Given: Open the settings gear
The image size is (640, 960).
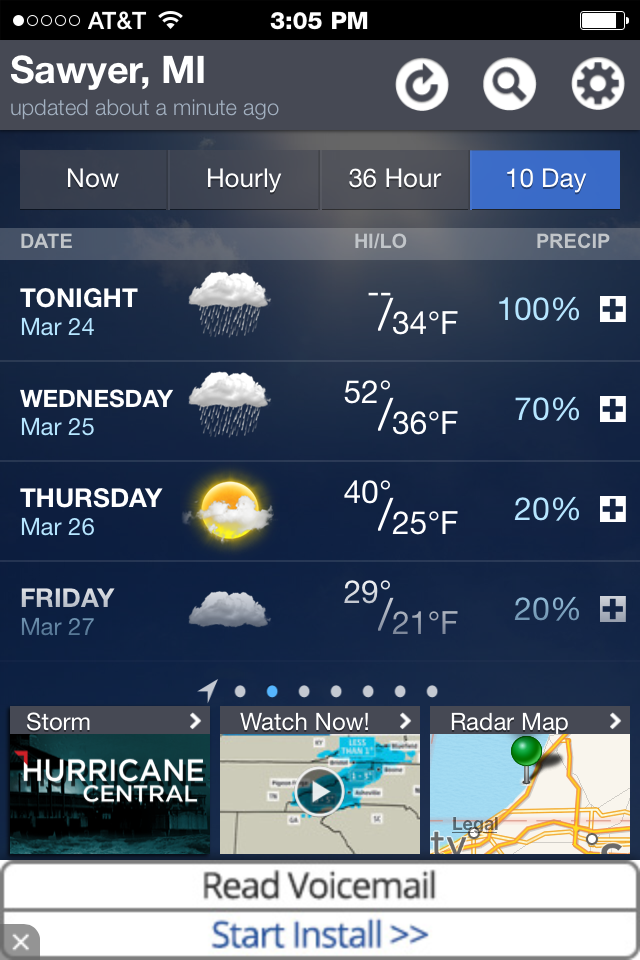Looking at the screenshot, I should 598,84.
